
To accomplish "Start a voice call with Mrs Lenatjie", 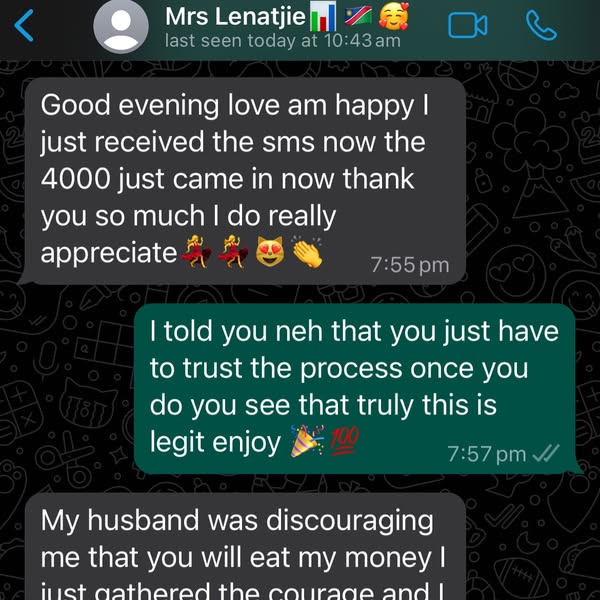I will [x=541, y=26].
